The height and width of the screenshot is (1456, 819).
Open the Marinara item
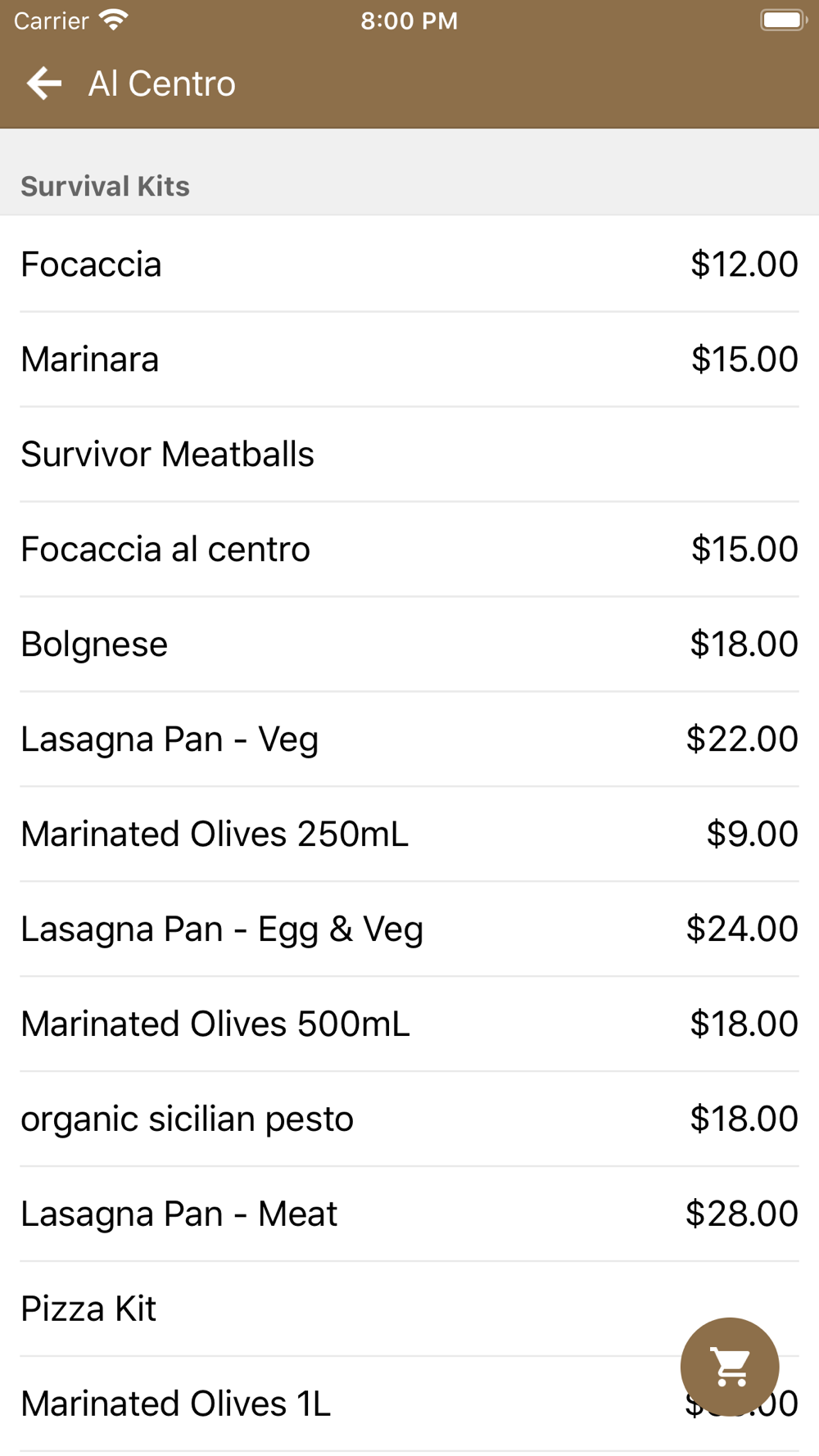pyautogui.click(x=409, y=359)
